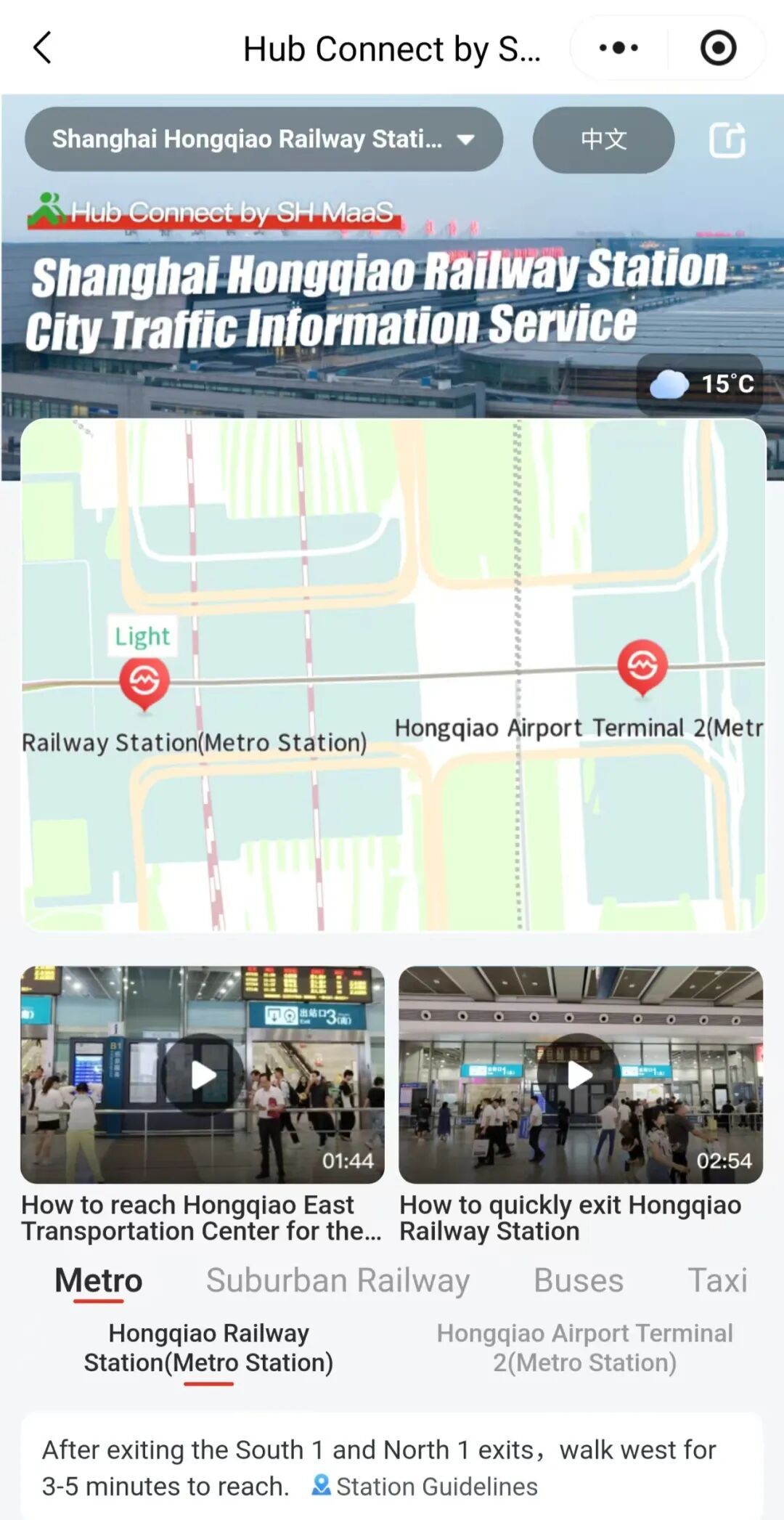The image size is (784, 1520).
Task: Switch to the Suburban Railway tab
Action: coord(338,1280)
